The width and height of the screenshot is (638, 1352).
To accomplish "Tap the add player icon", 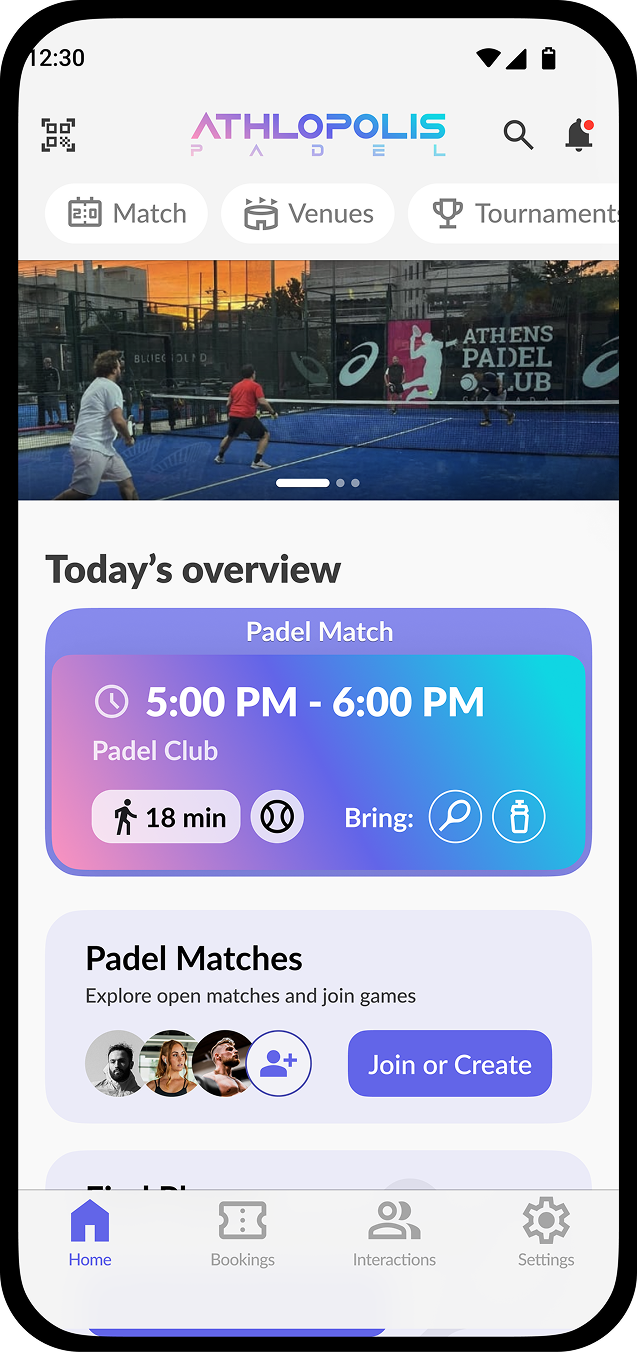I will coord(280,1064).
